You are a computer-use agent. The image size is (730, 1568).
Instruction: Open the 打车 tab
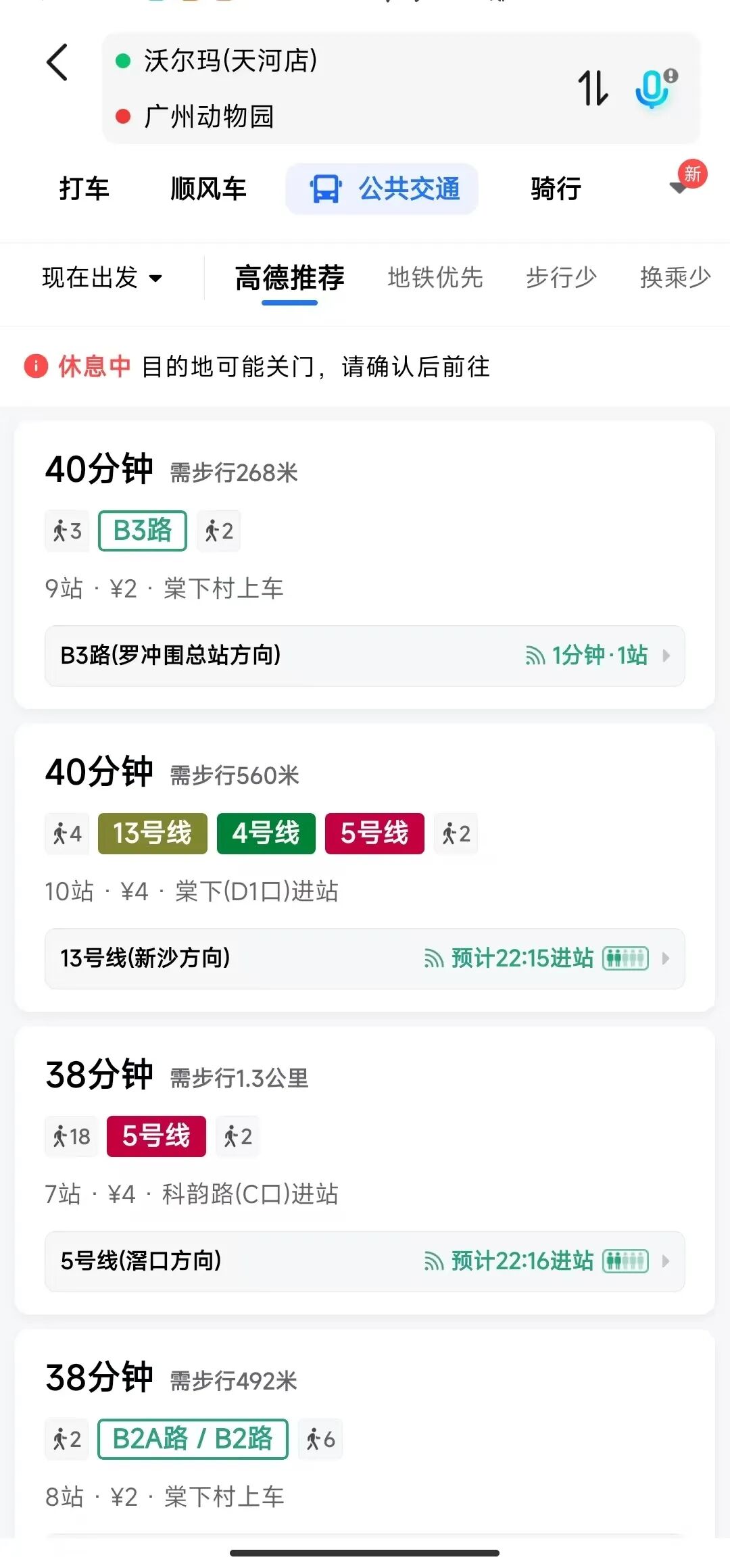click(83, 189)
